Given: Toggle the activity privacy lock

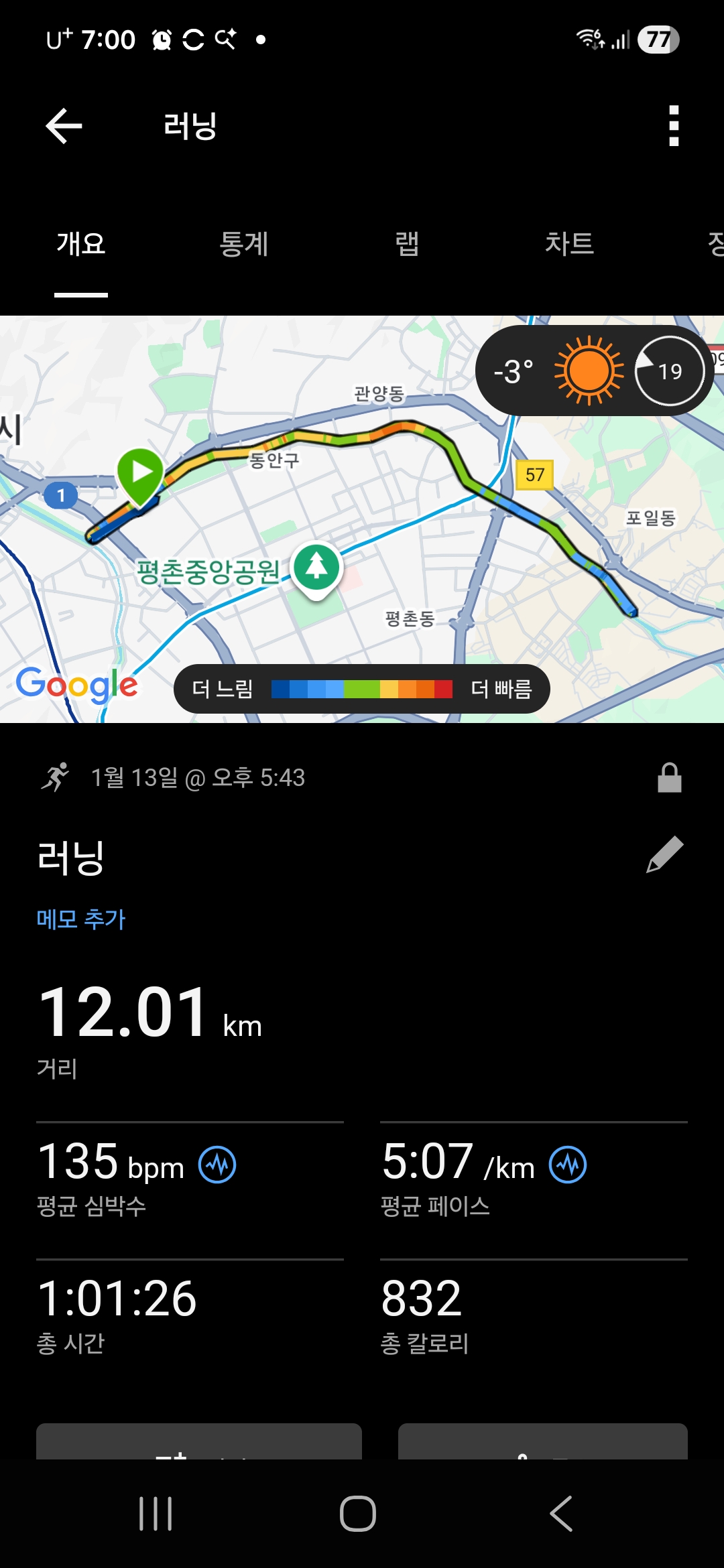Looking at the screenshot, I should point(667,778).
